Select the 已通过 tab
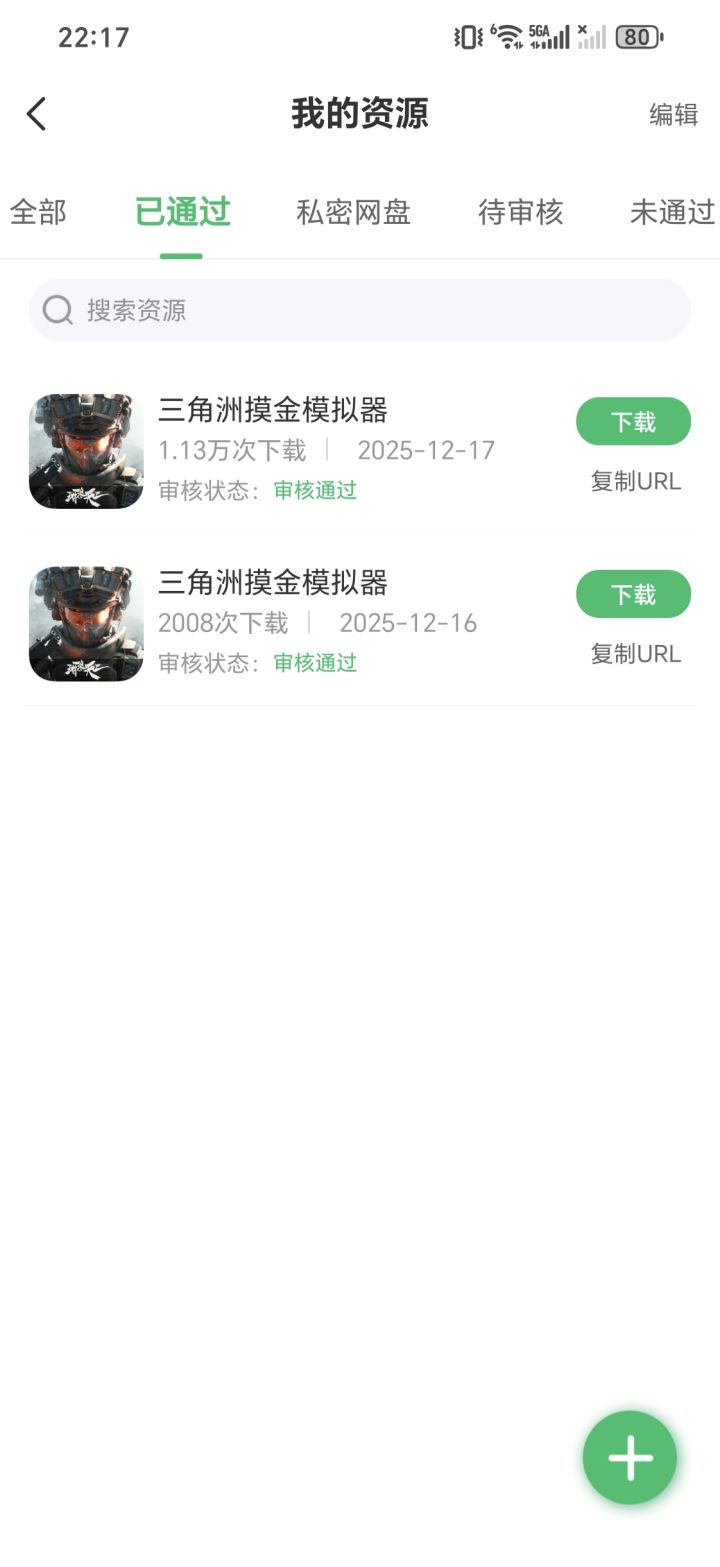 182,212
